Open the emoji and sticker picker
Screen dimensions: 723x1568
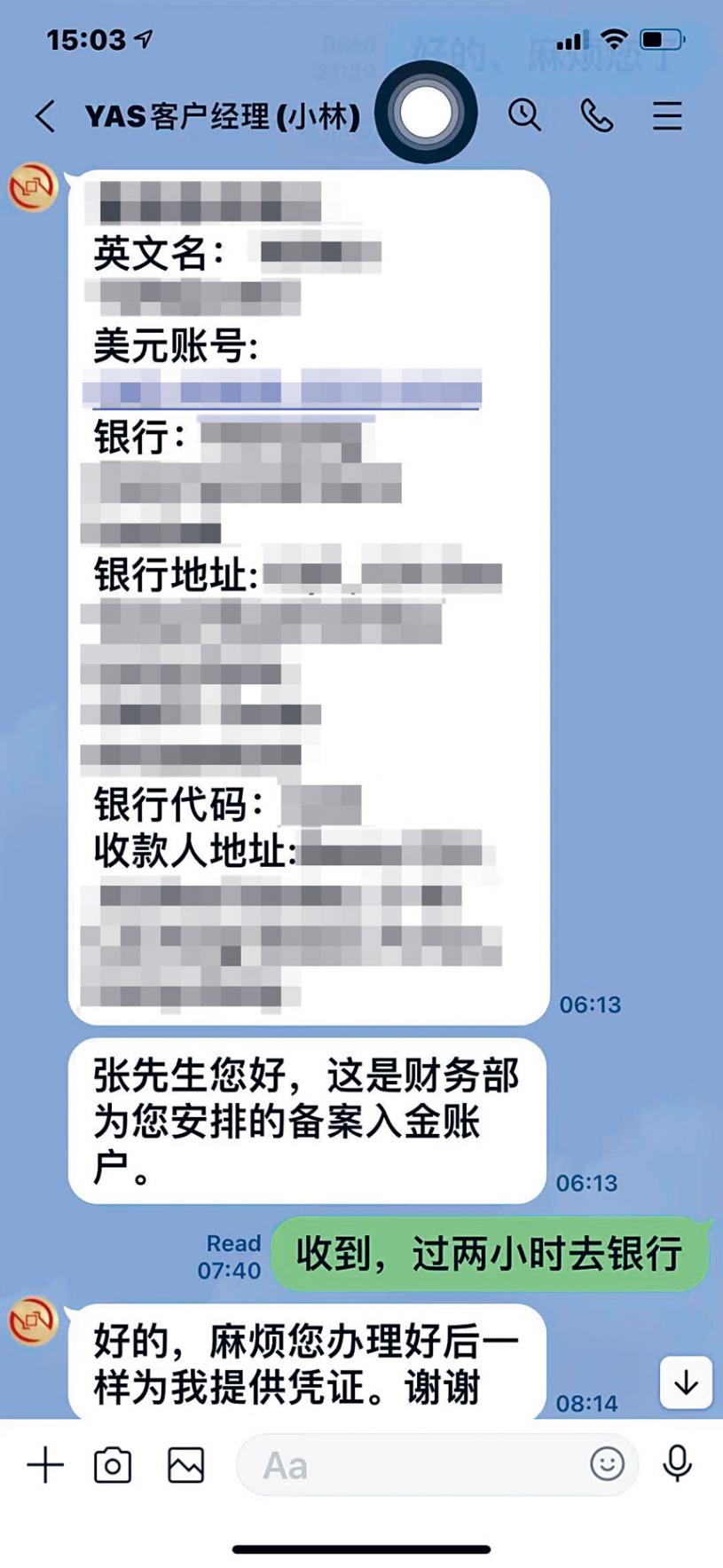(x=607, y=1464)
